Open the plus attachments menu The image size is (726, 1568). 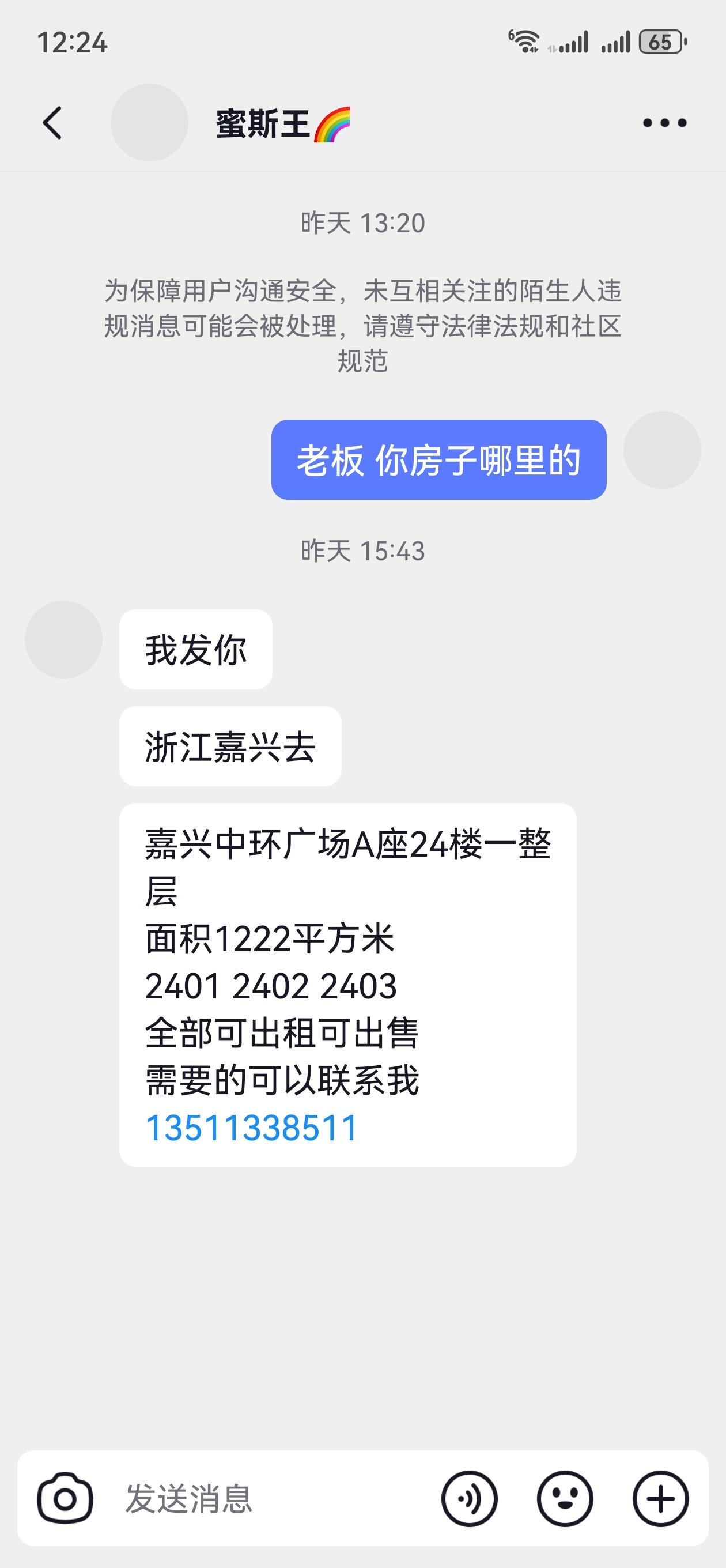tap(660, 1499)
